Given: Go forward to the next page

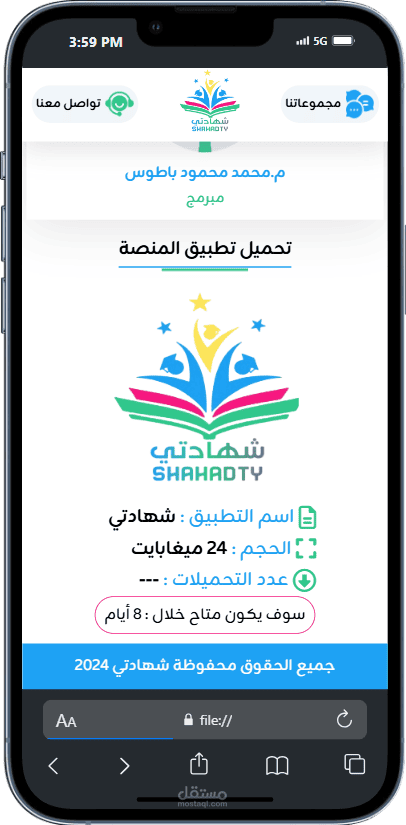Looking at the screenshot, I should (x=124, y=766).
